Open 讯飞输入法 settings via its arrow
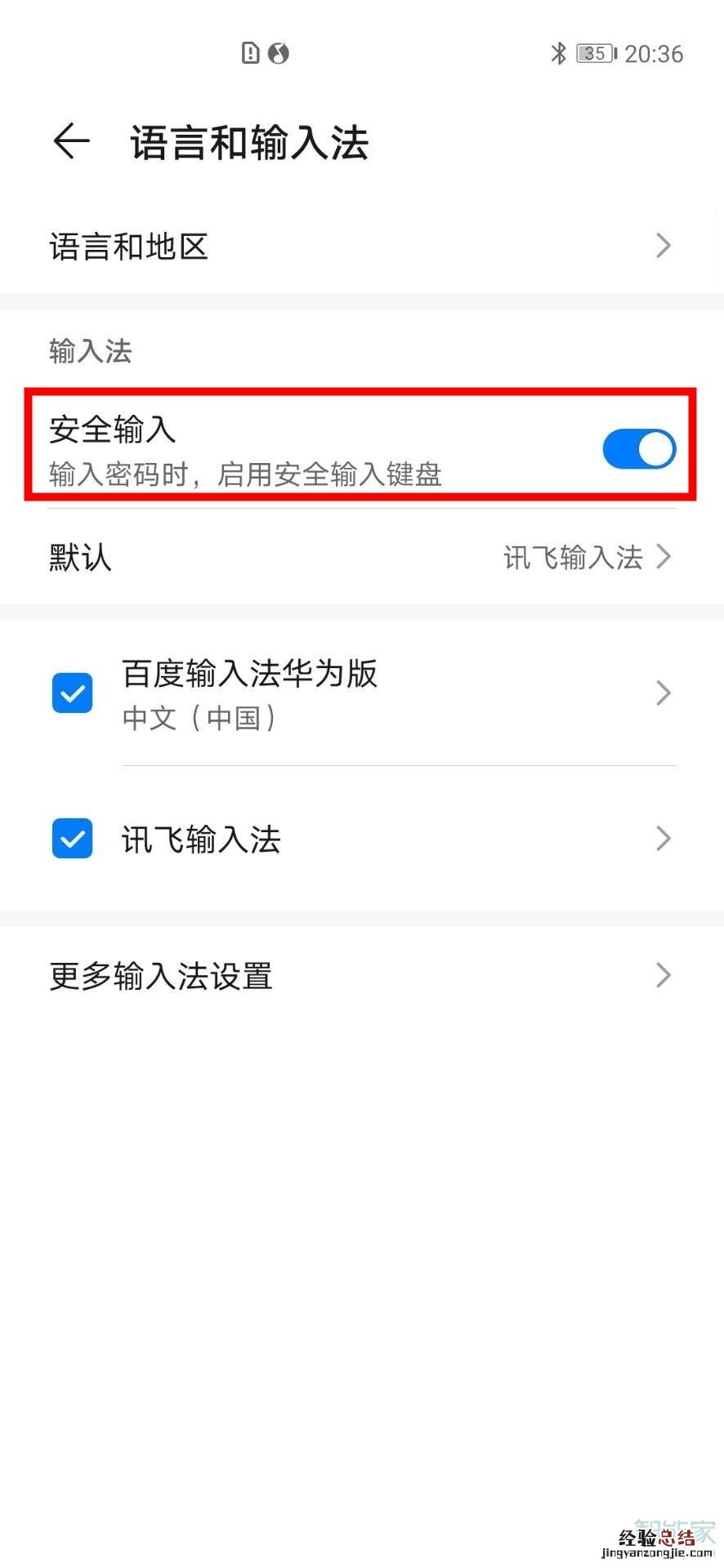Image resolution: width=724 pixels, height=1568 pixels. point(664,838)
